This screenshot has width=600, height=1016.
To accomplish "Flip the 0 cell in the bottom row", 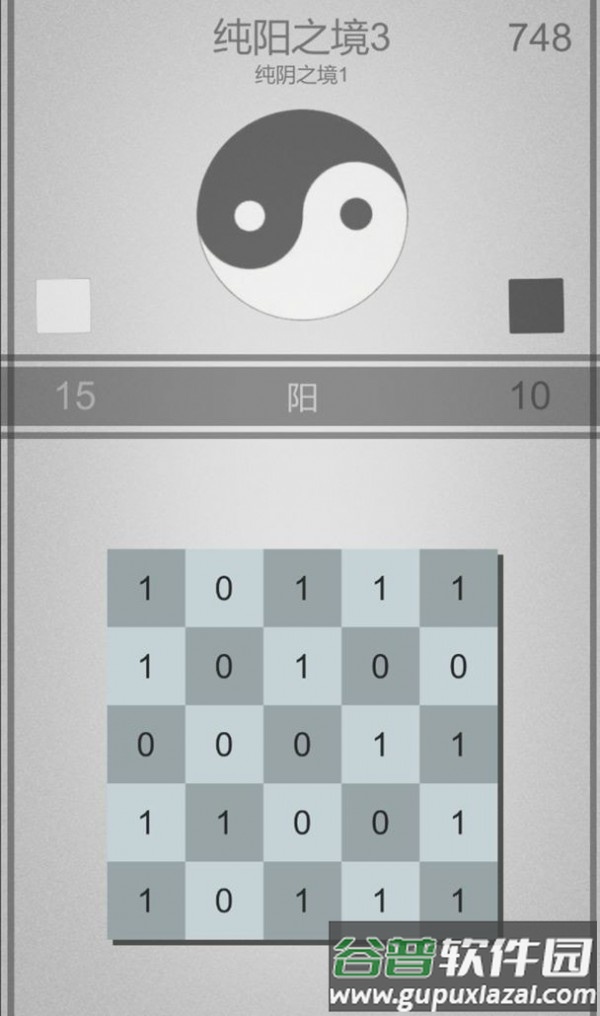I will click(224, 900).
